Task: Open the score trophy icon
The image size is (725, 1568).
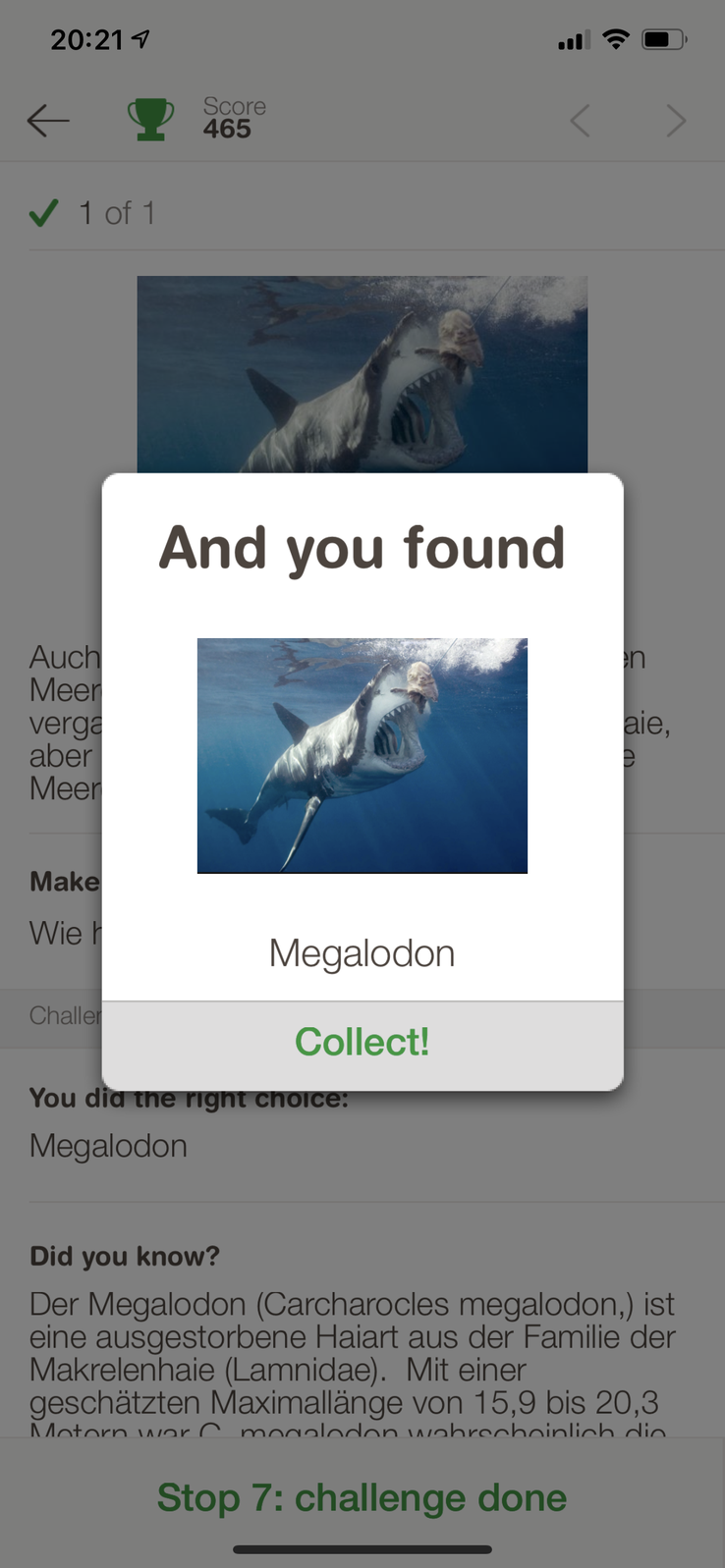Action: [x=150, y=120]
